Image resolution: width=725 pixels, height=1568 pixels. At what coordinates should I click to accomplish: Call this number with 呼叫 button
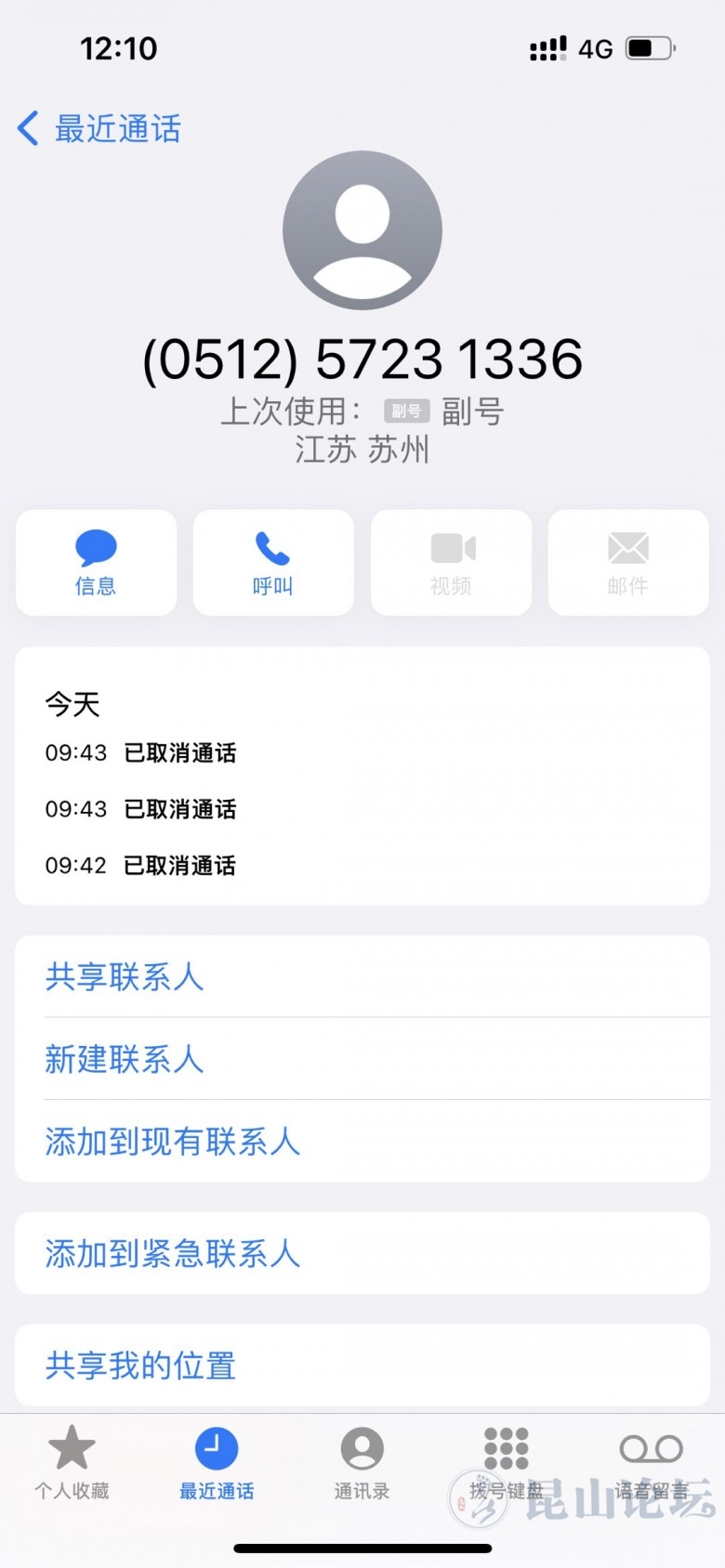coord(273,562)
